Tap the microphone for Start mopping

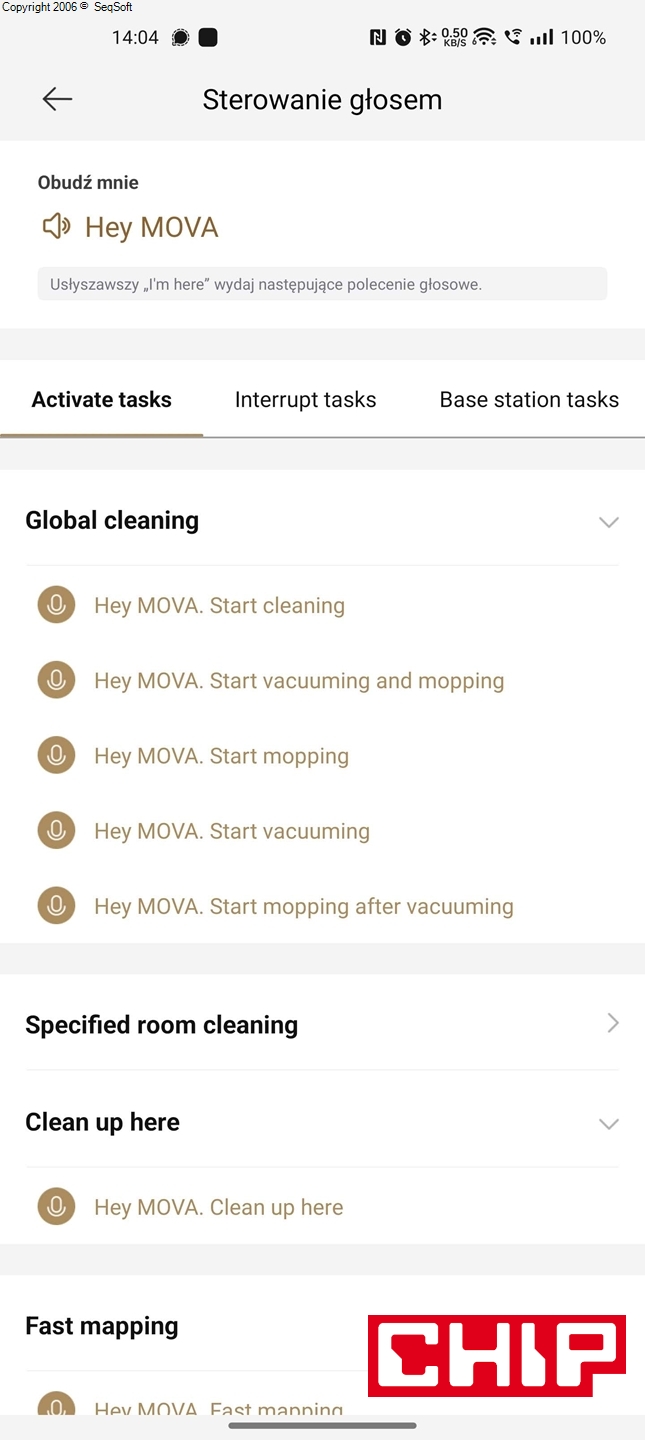56,756
